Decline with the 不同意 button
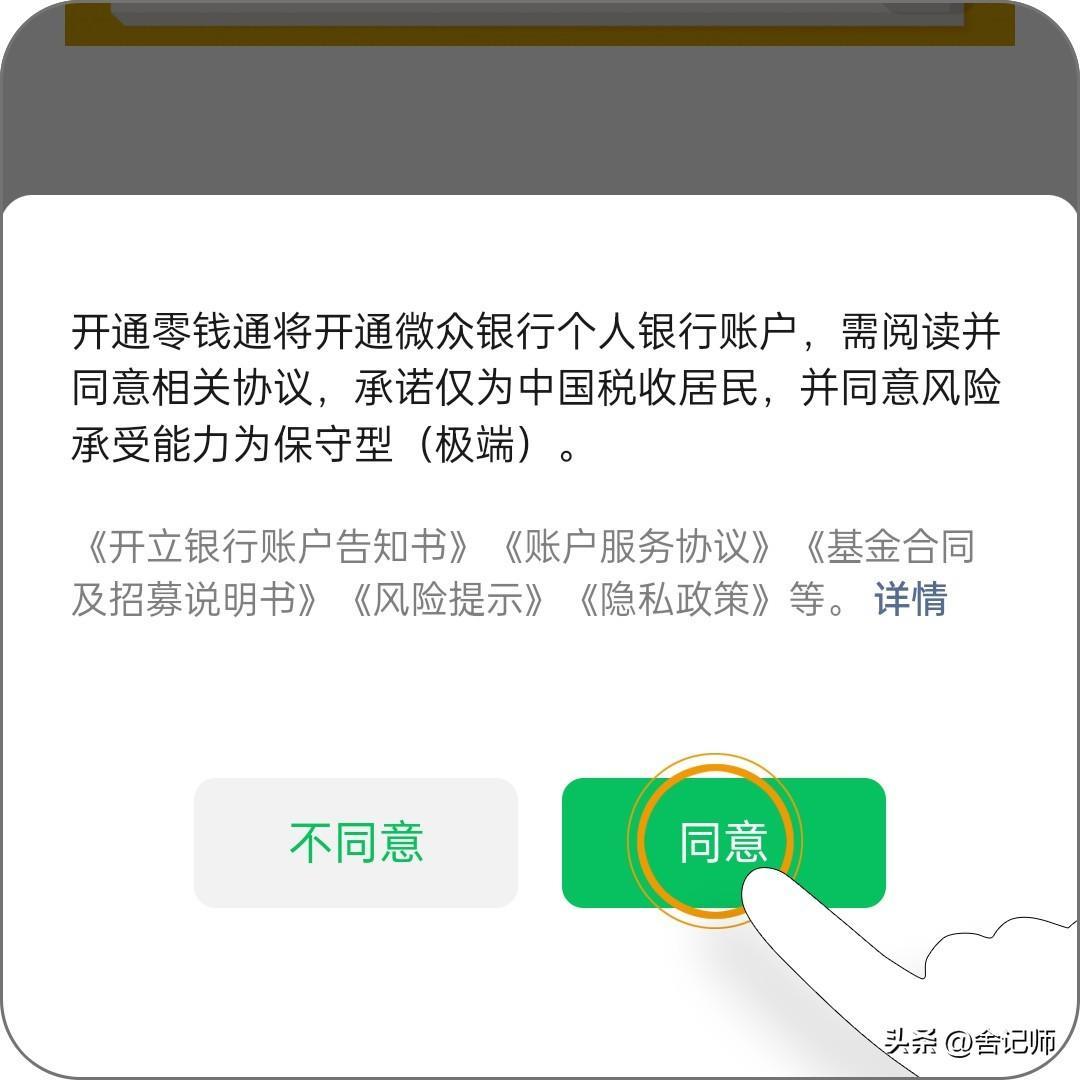1080x1080 pixels. pos(356,842)
